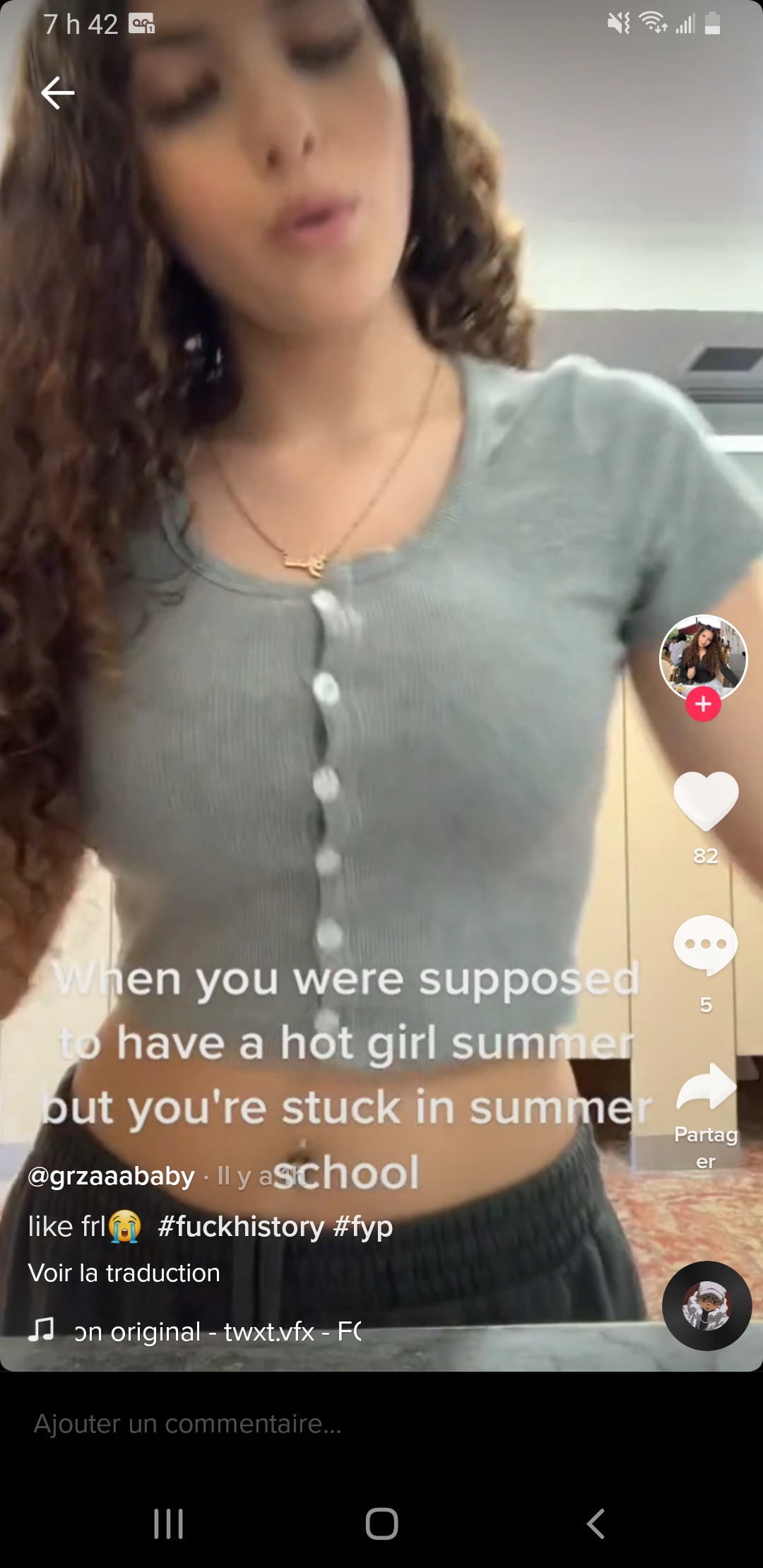The height and width of the screenshot is (1568, 763).
Task: Like the video with the heart icon
Action: (x=706, y=801)
